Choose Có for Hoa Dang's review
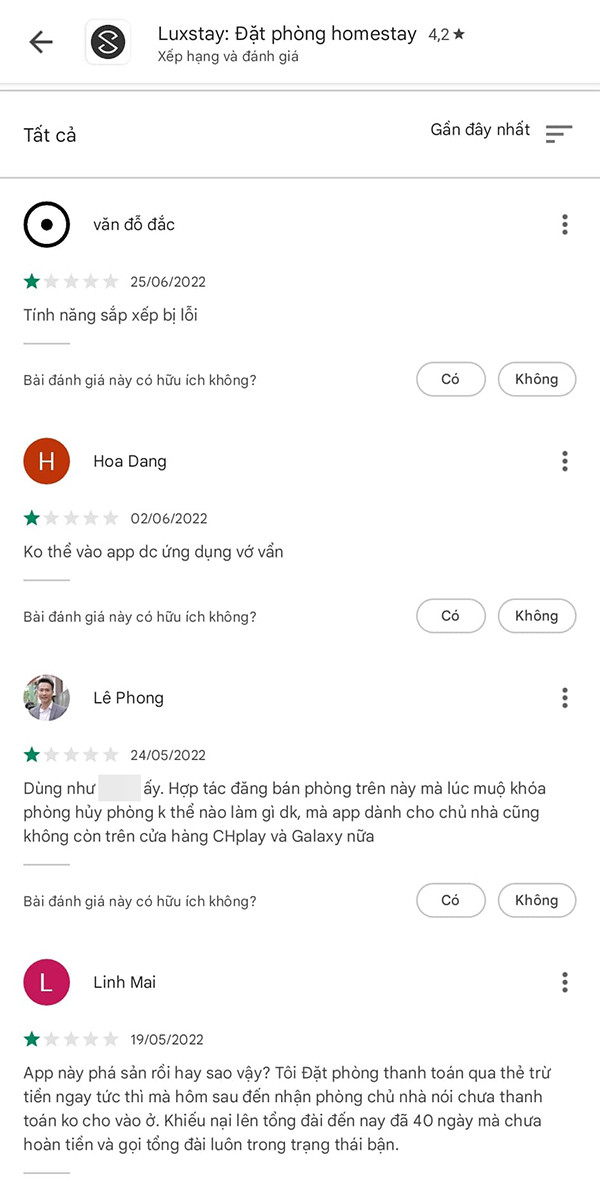 pyautogui.click(x=450, y=616)
